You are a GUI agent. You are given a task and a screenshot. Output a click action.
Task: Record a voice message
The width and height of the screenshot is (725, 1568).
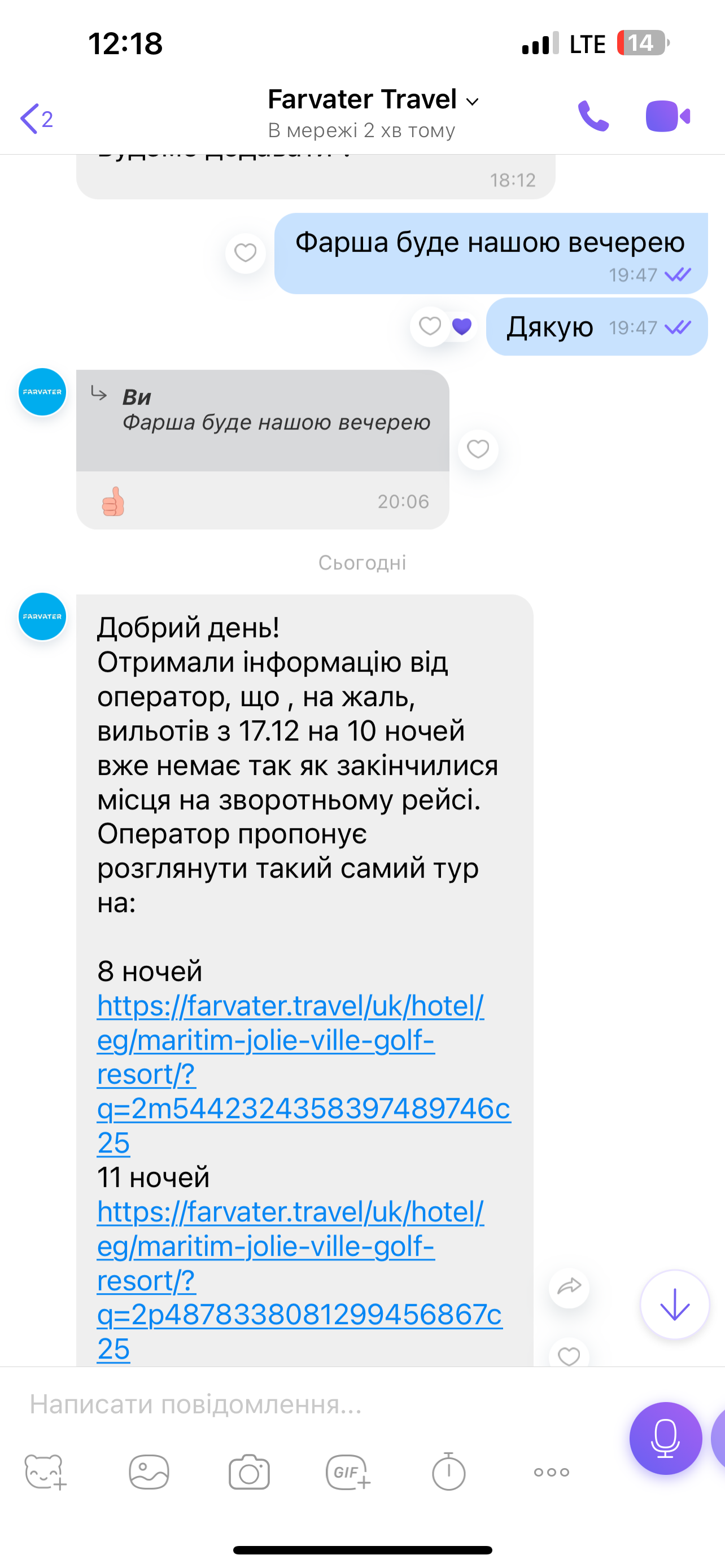point(665,1438)
